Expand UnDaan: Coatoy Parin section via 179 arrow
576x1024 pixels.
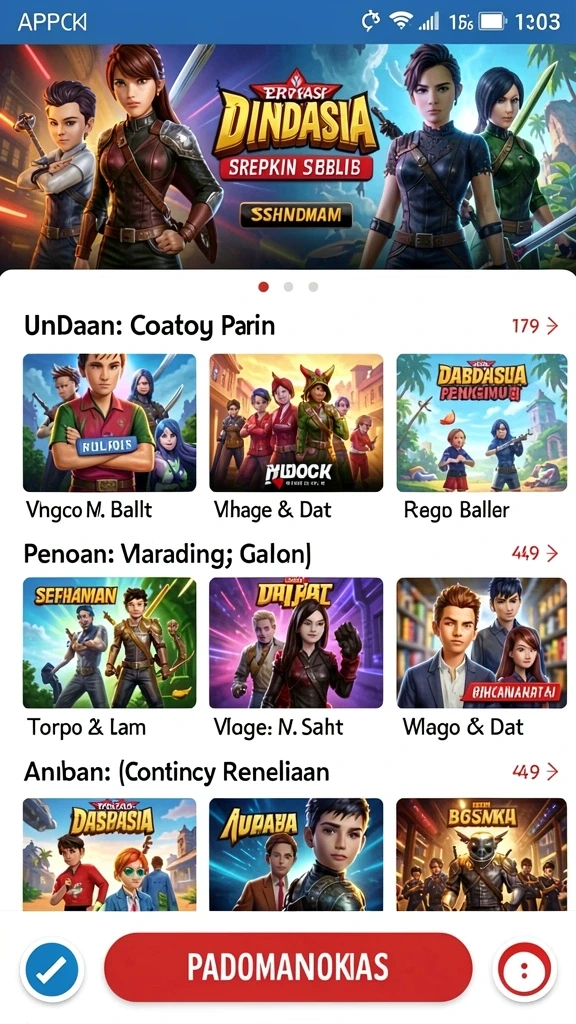535,325
